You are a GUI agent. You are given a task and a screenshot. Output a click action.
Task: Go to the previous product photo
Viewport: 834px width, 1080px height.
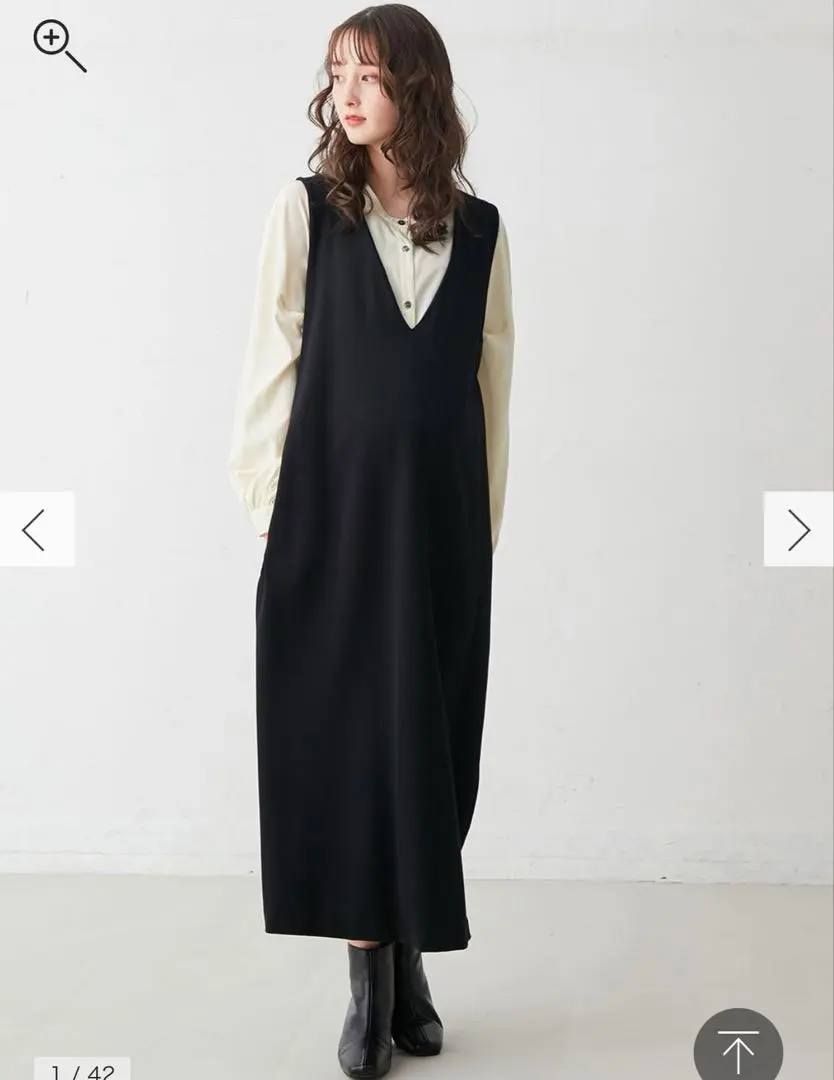35,529
